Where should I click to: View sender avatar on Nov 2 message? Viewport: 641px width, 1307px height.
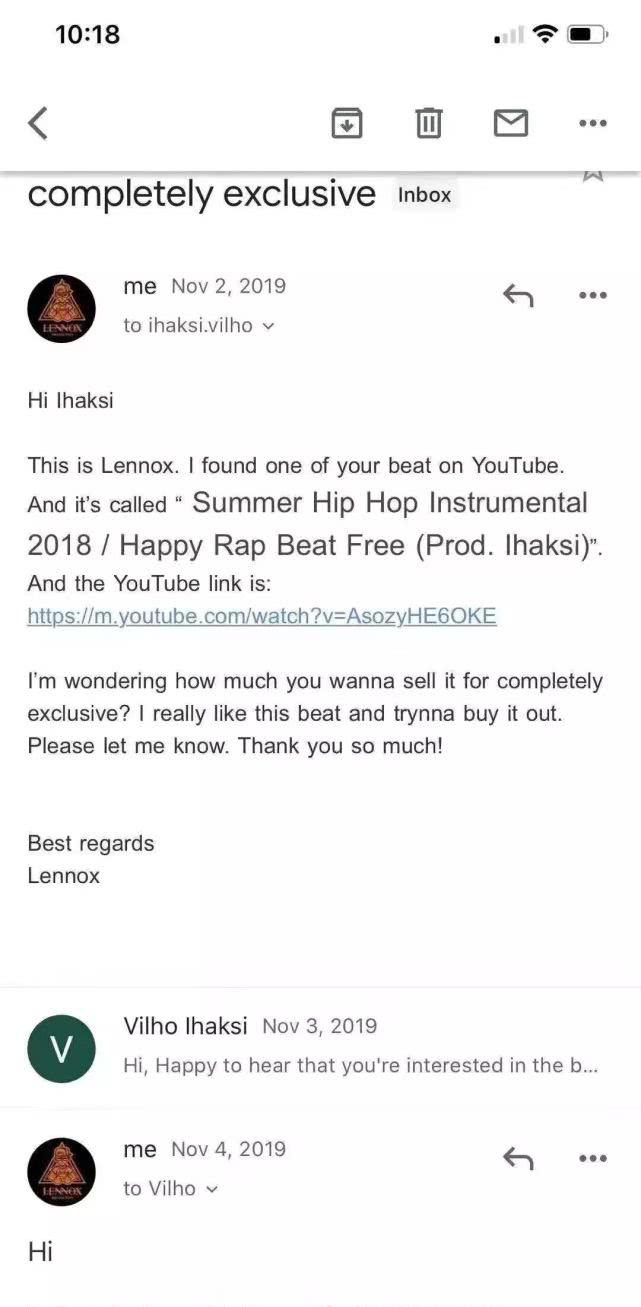click(62, 309)
